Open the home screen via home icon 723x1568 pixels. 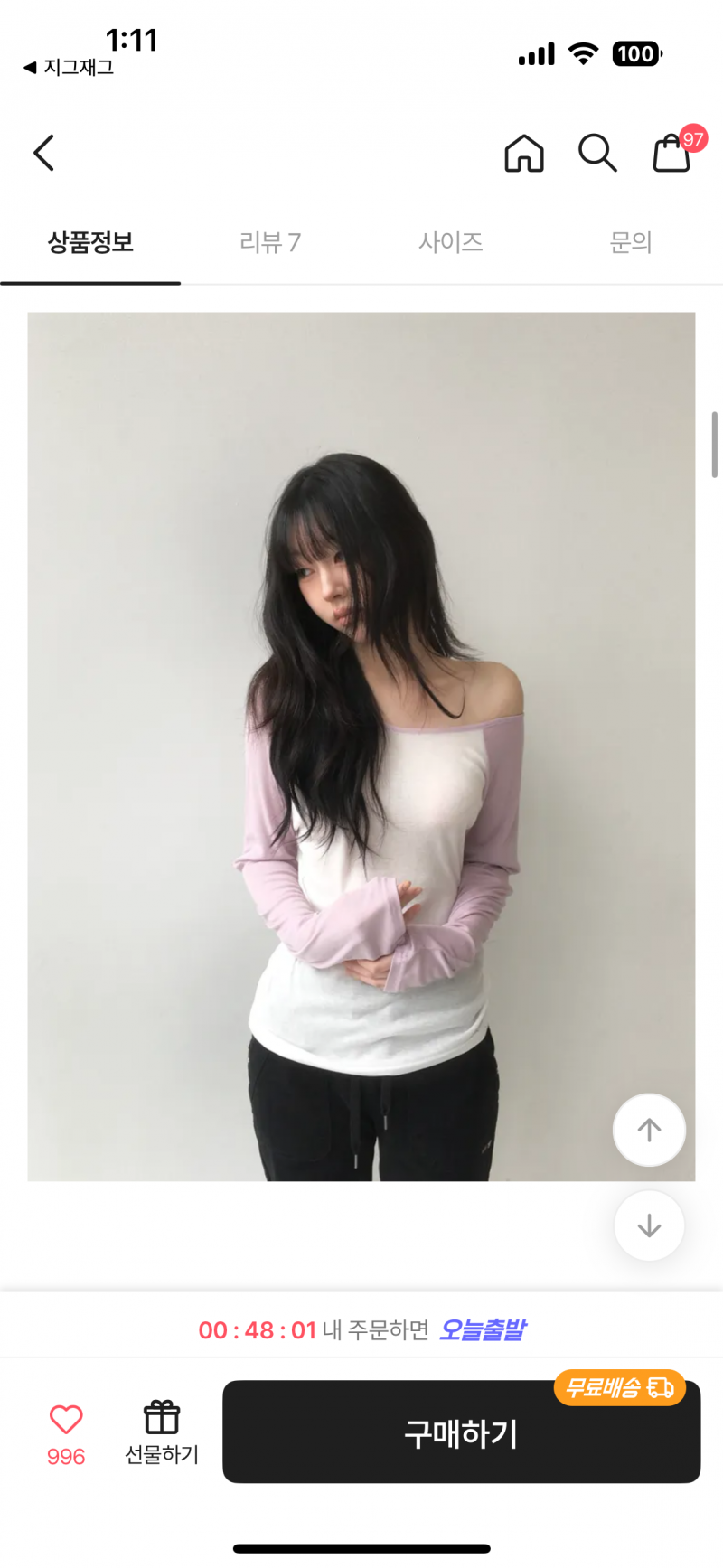pos(523,153)
